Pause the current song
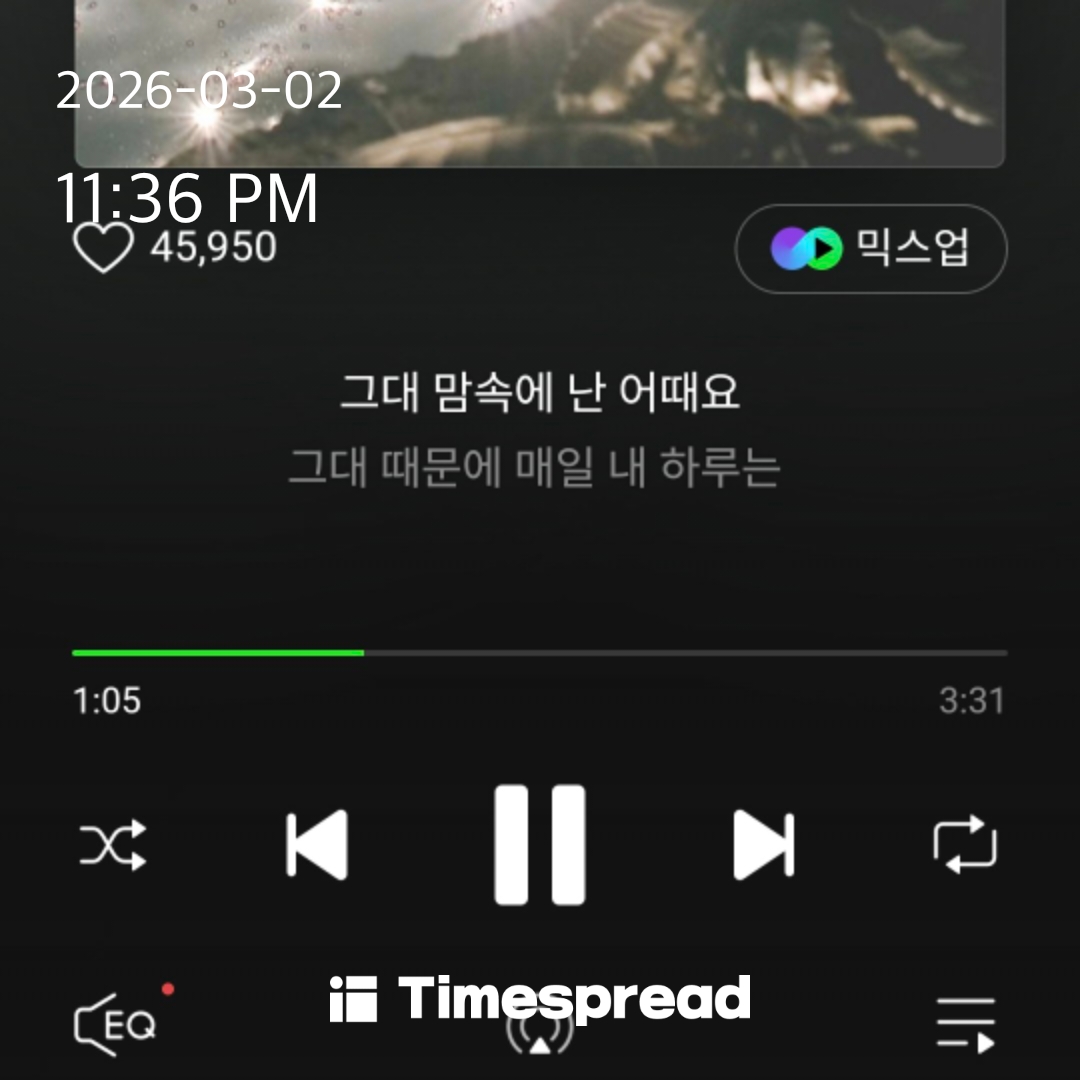Image resolution: width=1080 pixels, height=1080 pixels. pos(540,845)
